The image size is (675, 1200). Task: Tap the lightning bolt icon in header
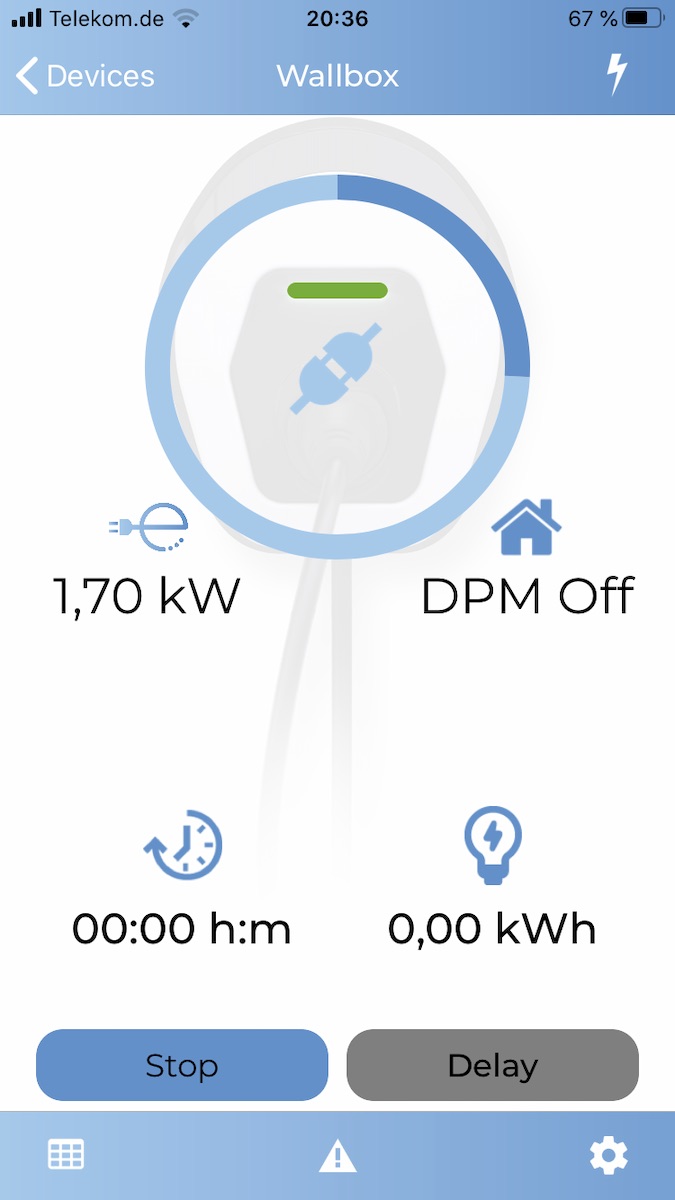click(618, 75)
